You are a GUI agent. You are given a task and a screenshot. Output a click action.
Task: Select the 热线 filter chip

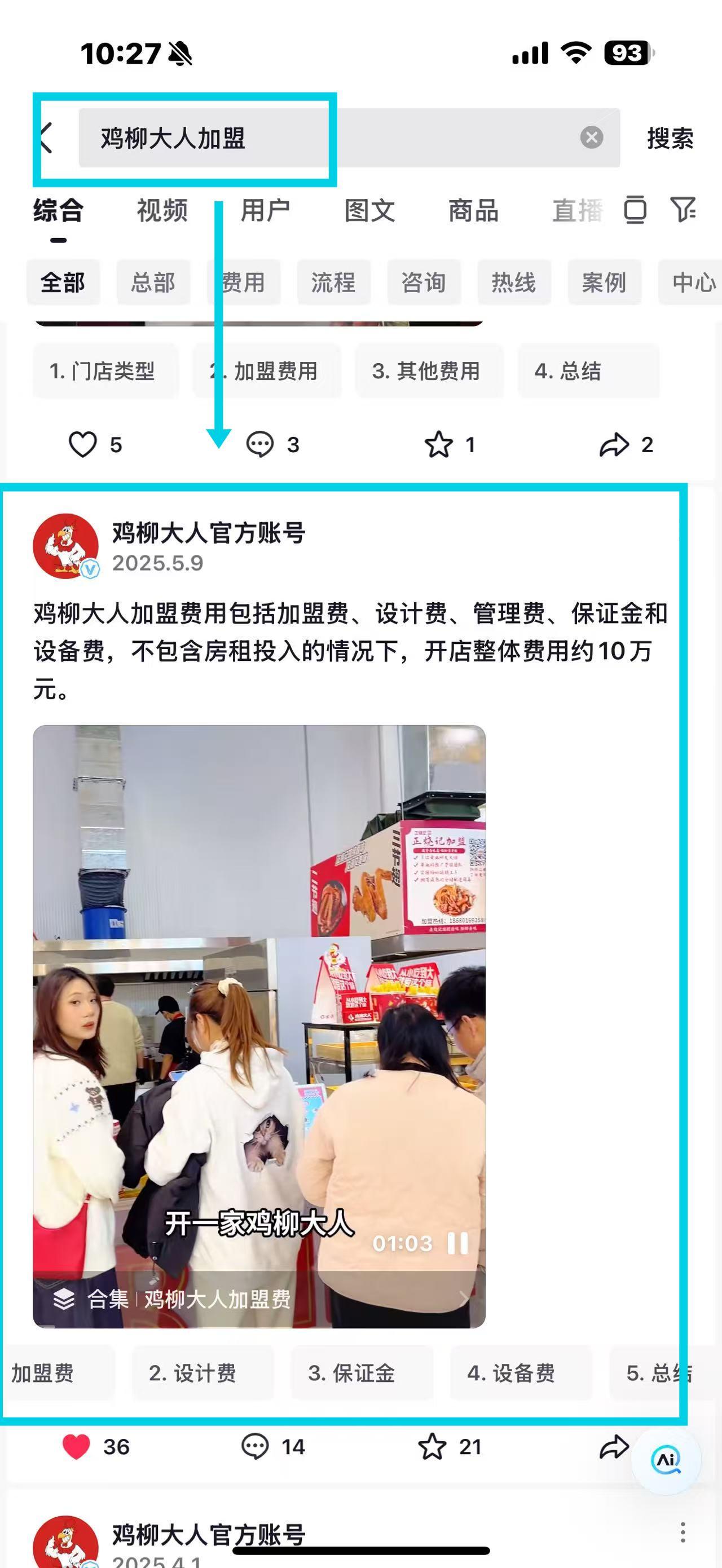click(x=514, y=282)
